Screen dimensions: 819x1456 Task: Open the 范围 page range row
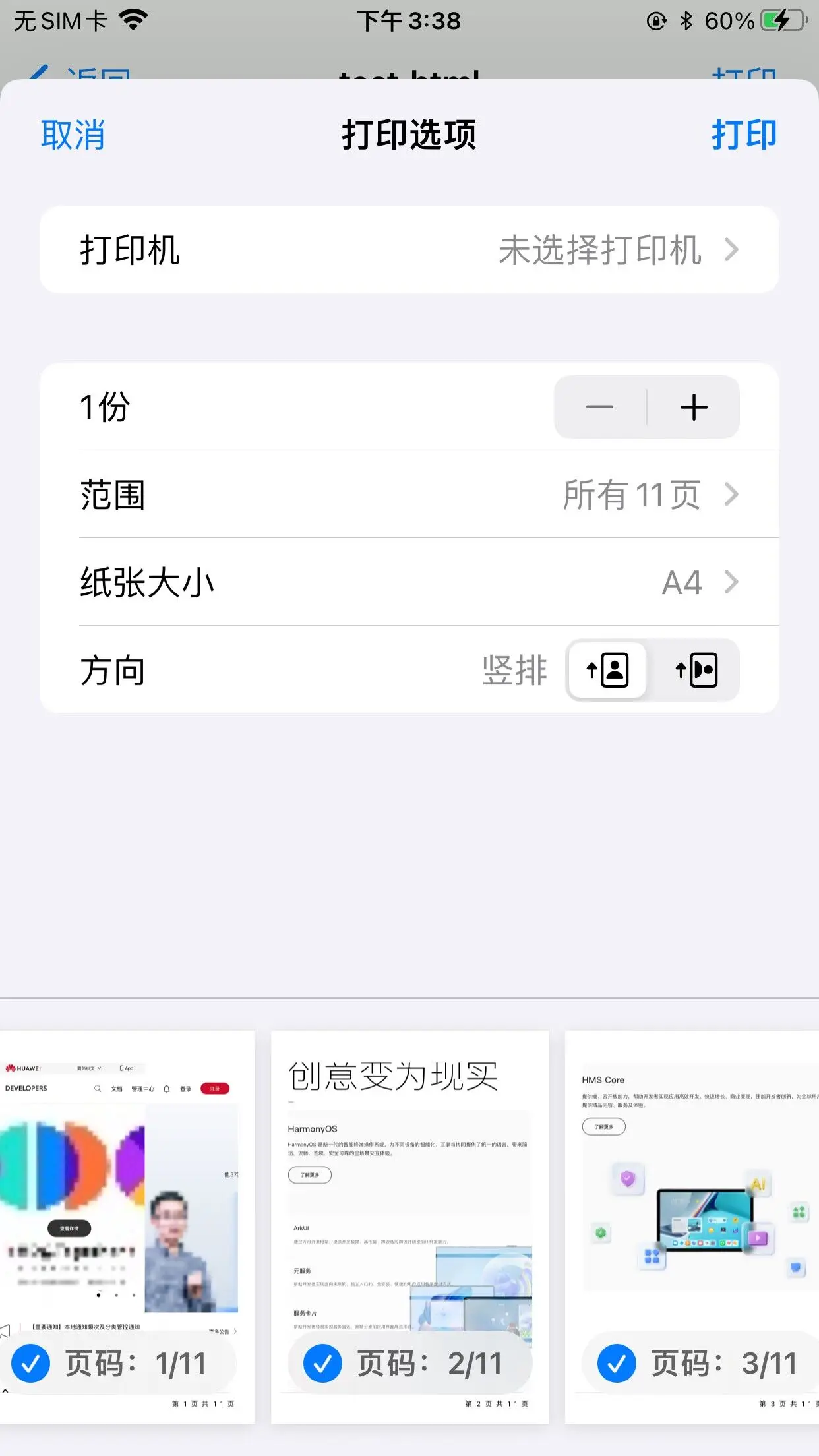click(x=409, y=495)
